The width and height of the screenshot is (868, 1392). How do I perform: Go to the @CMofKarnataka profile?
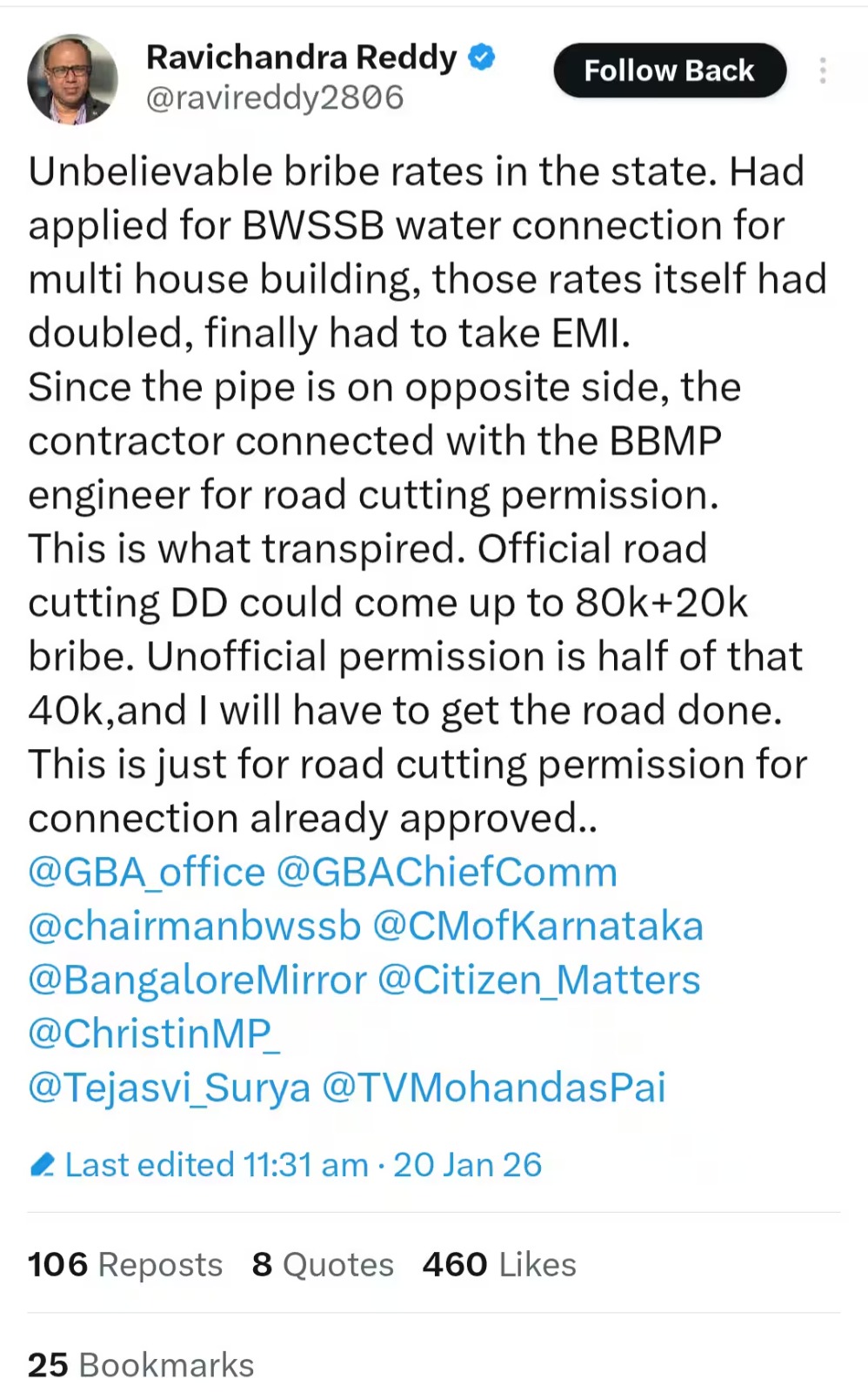tap(537, 927)
